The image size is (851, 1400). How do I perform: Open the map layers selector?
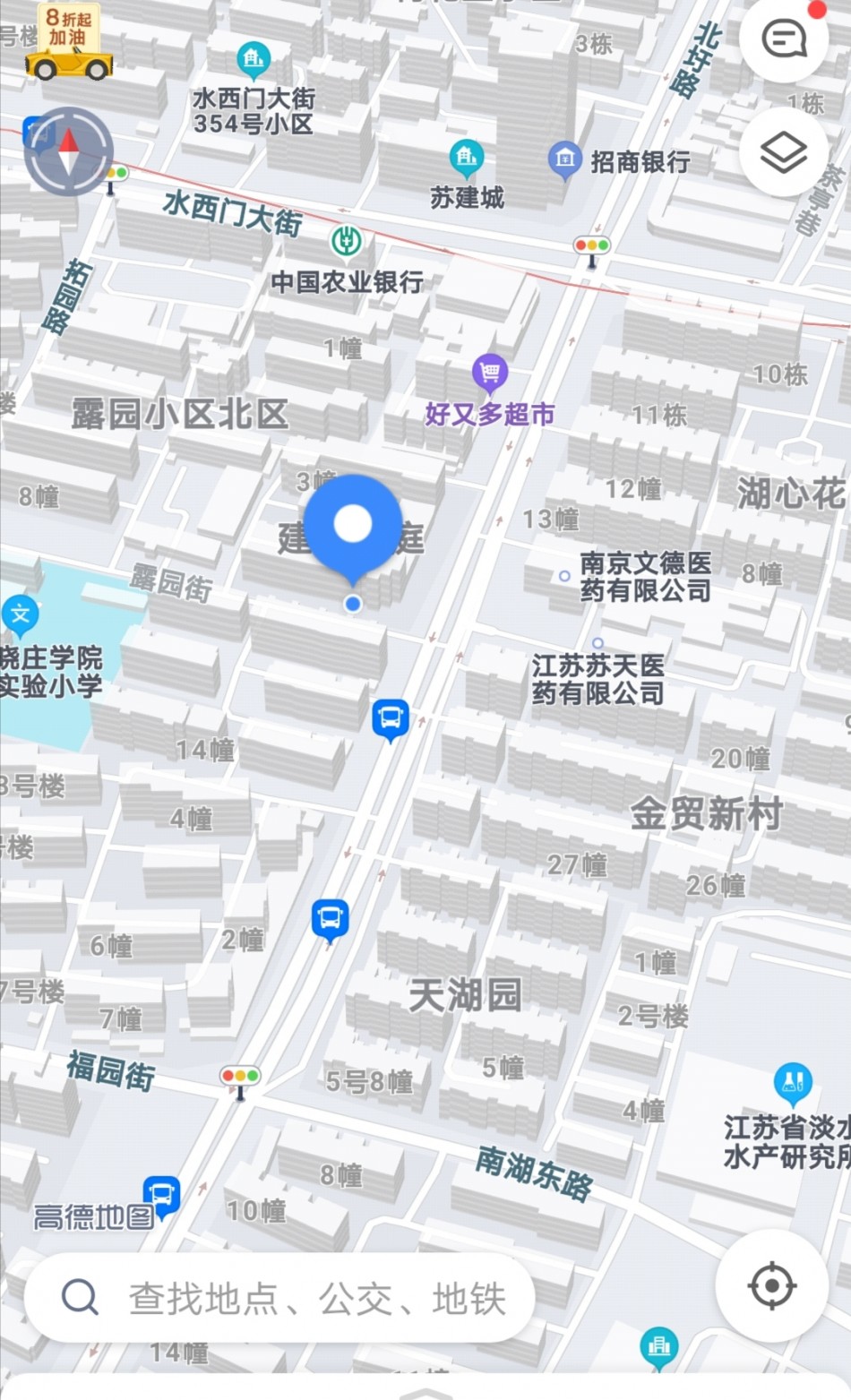click(x=784, y=152)
